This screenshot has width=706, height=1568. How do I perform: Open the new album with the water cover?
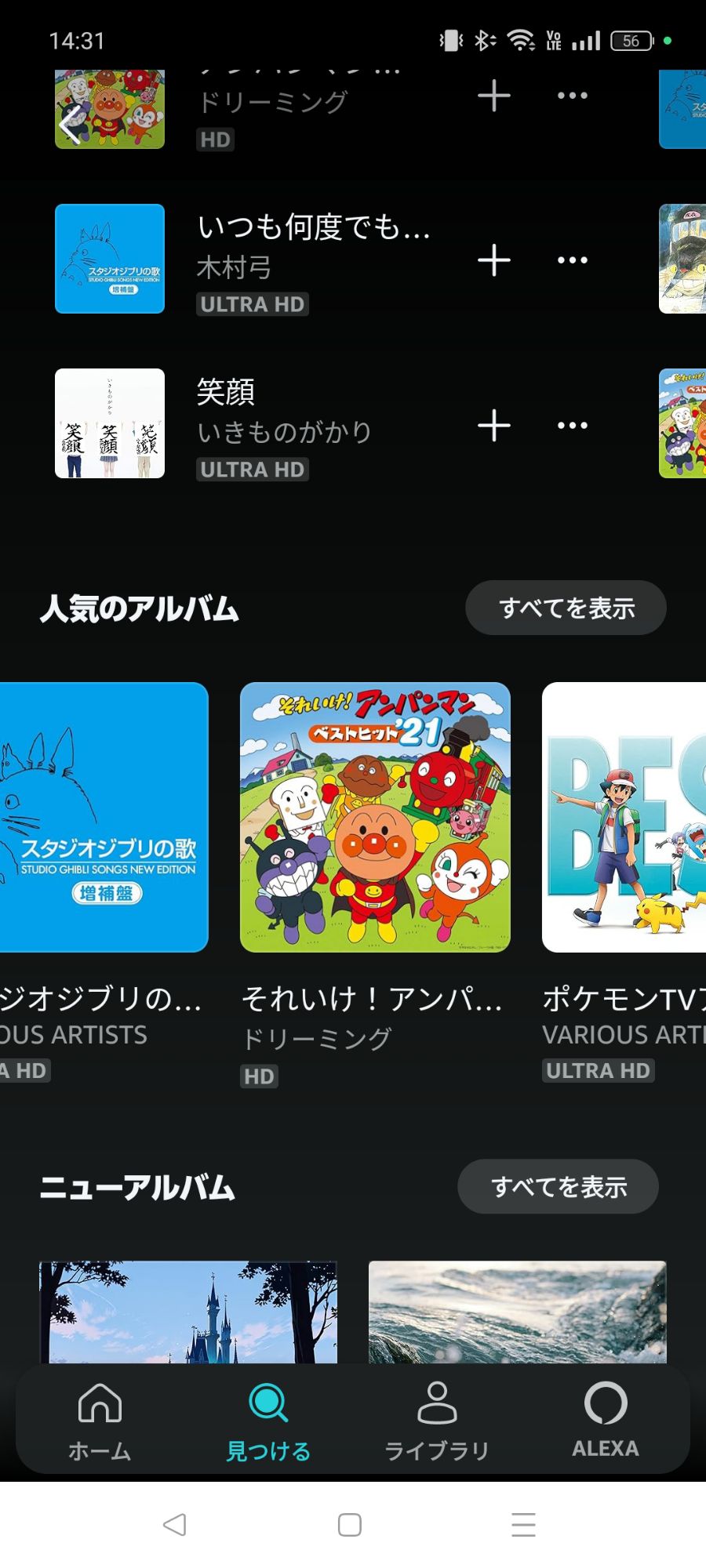518,1311
